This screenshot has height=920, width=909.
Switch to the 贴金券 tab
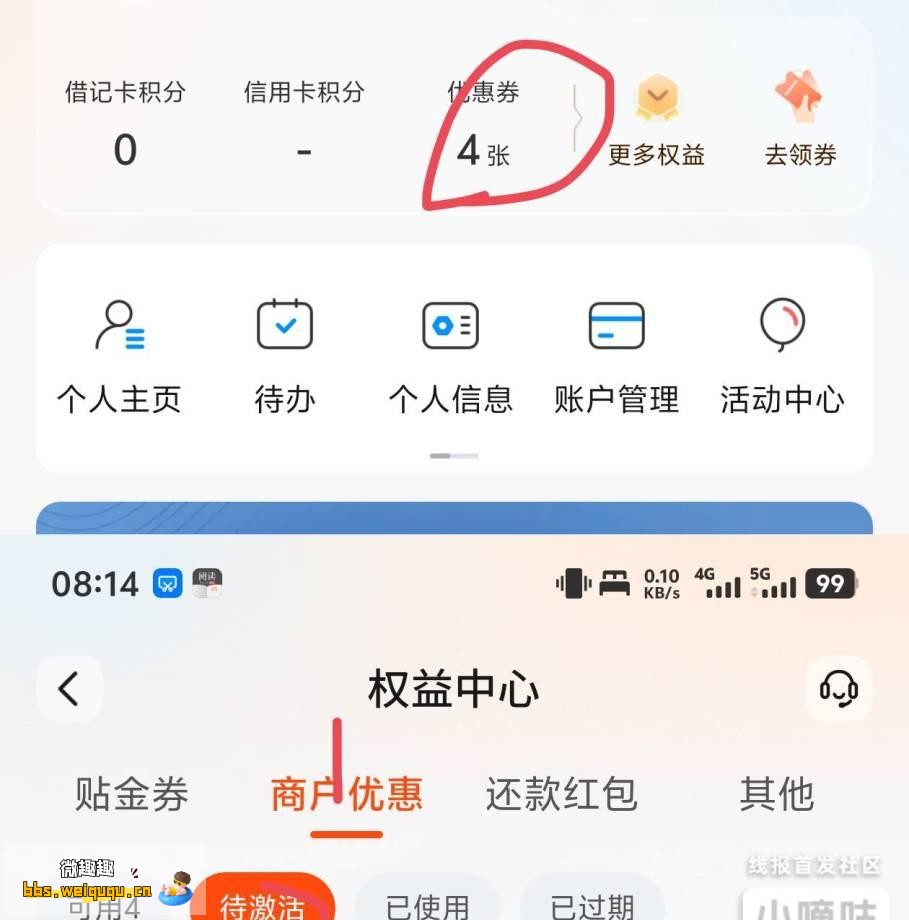(131, 795)
